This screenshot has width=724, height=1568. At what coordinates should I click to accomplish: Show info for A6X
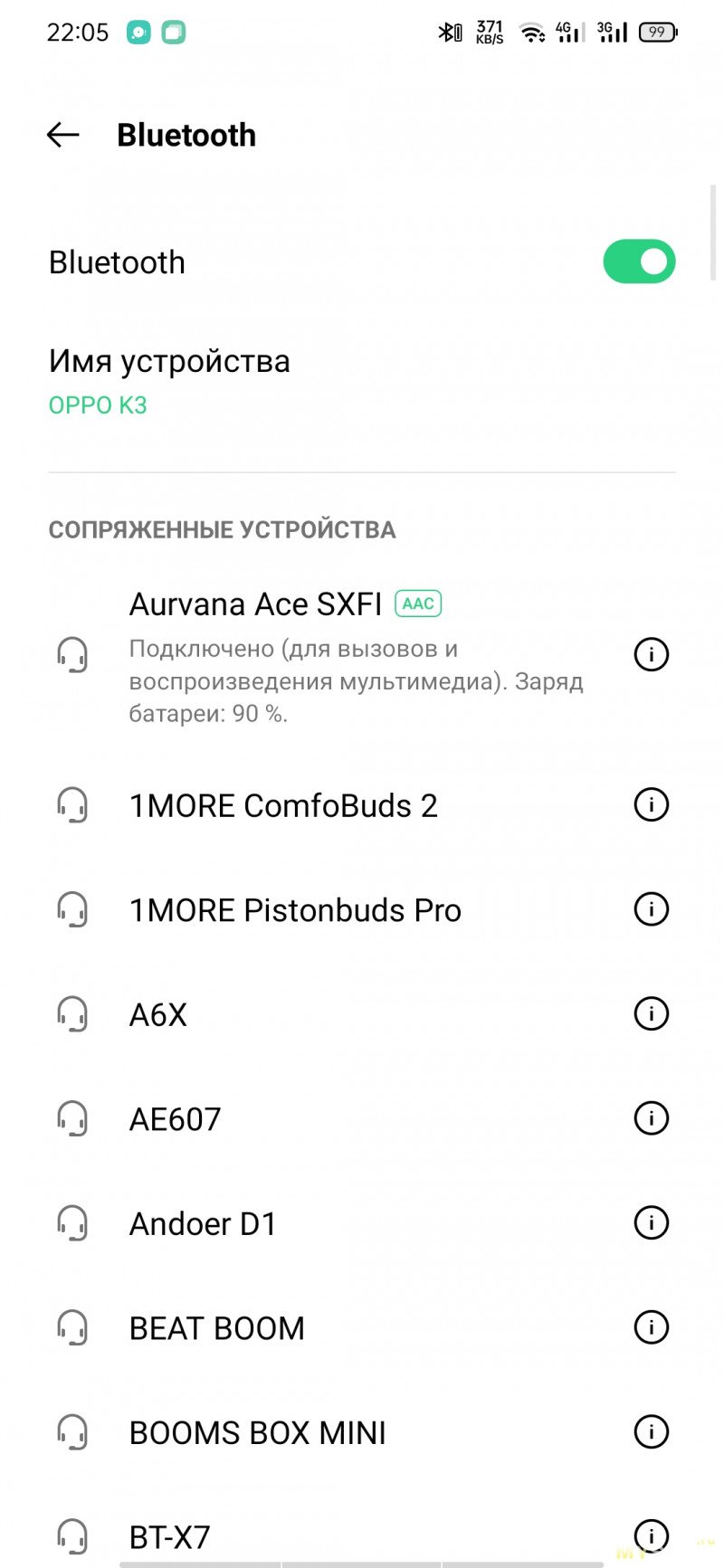coord(651,1013)
